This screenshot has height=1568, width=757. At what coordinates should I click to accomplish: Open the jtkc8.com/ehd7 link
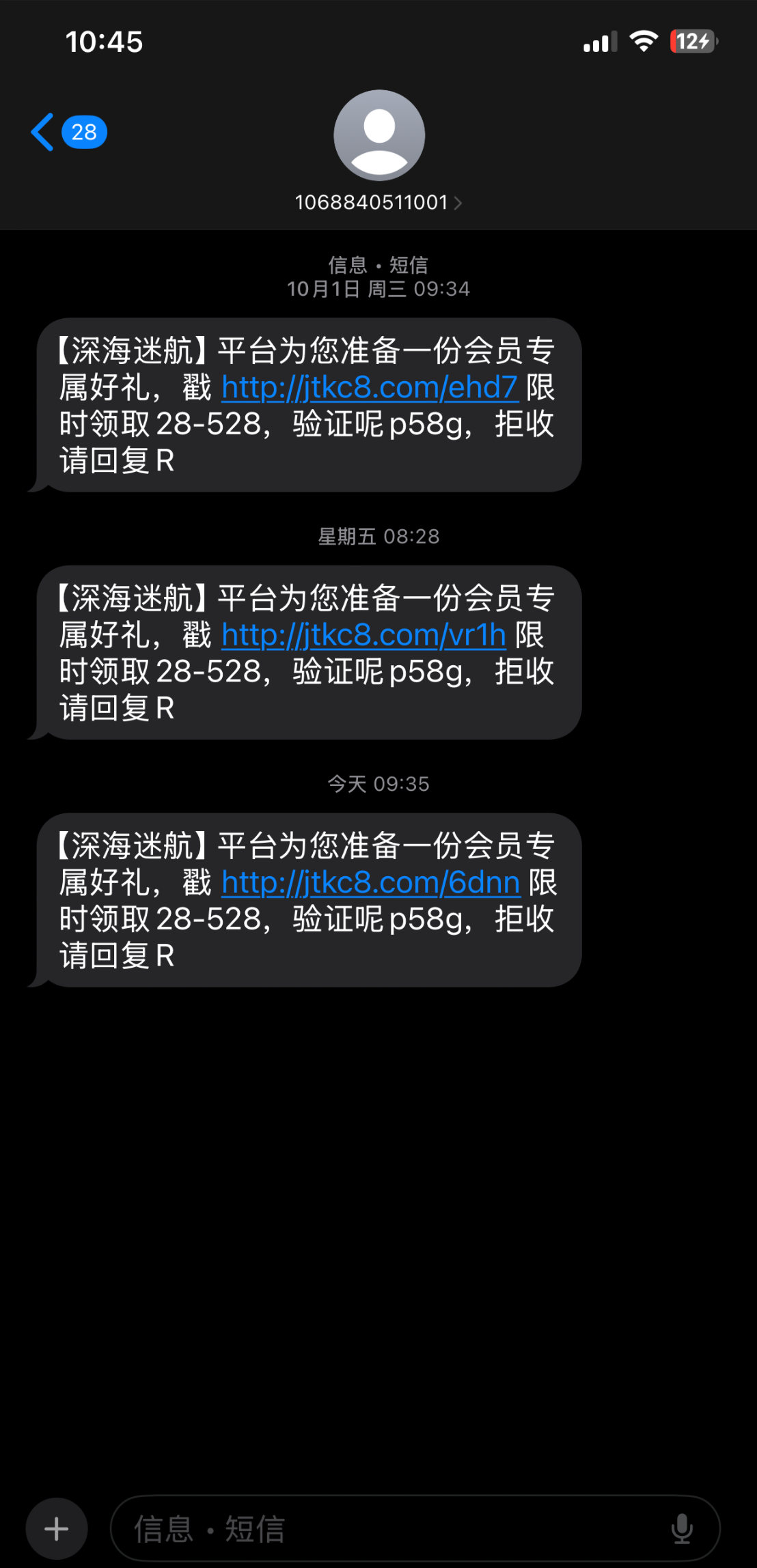[x=370, y=388]
